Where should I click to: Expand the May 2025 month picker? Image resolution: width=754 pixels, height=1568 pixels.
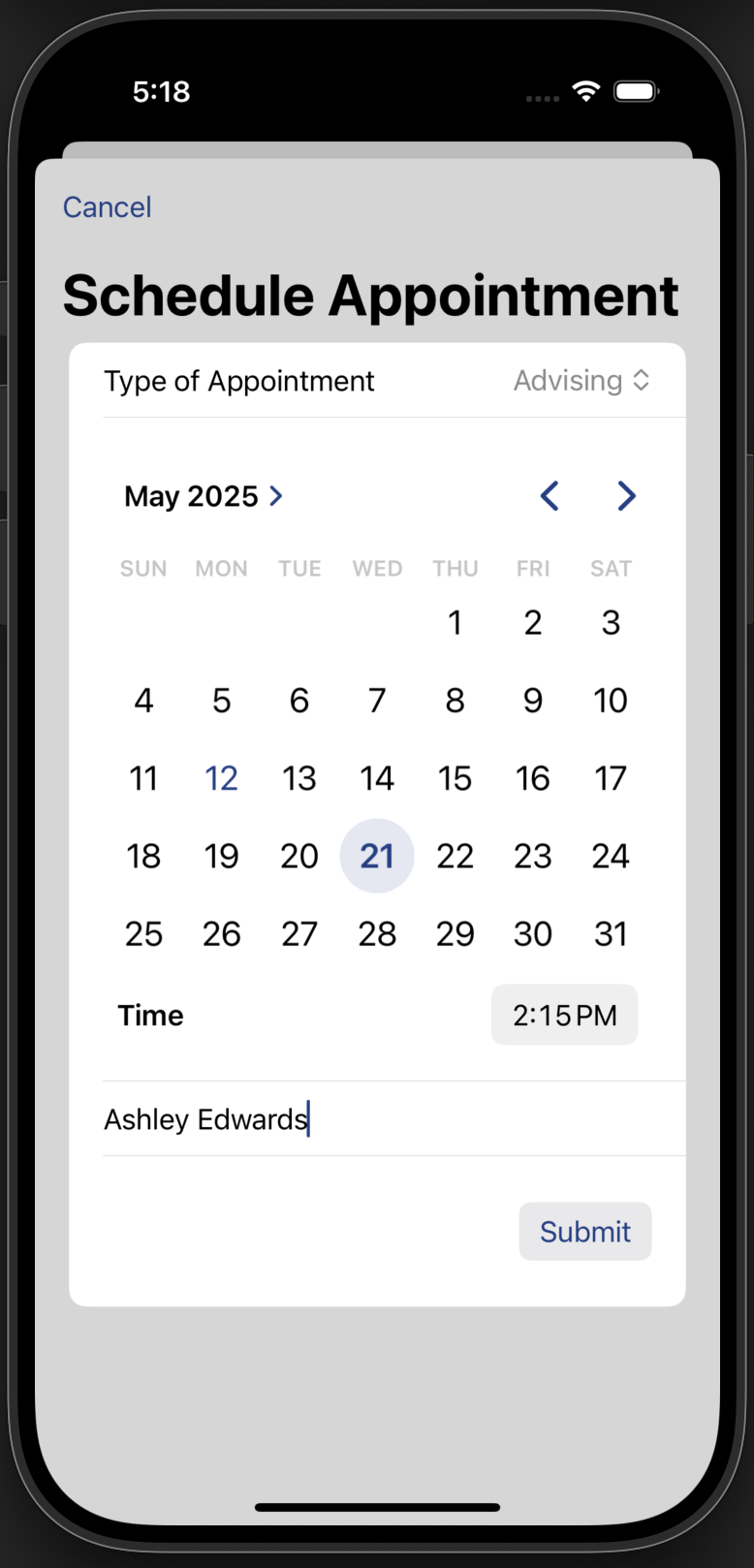click(204, 496)
